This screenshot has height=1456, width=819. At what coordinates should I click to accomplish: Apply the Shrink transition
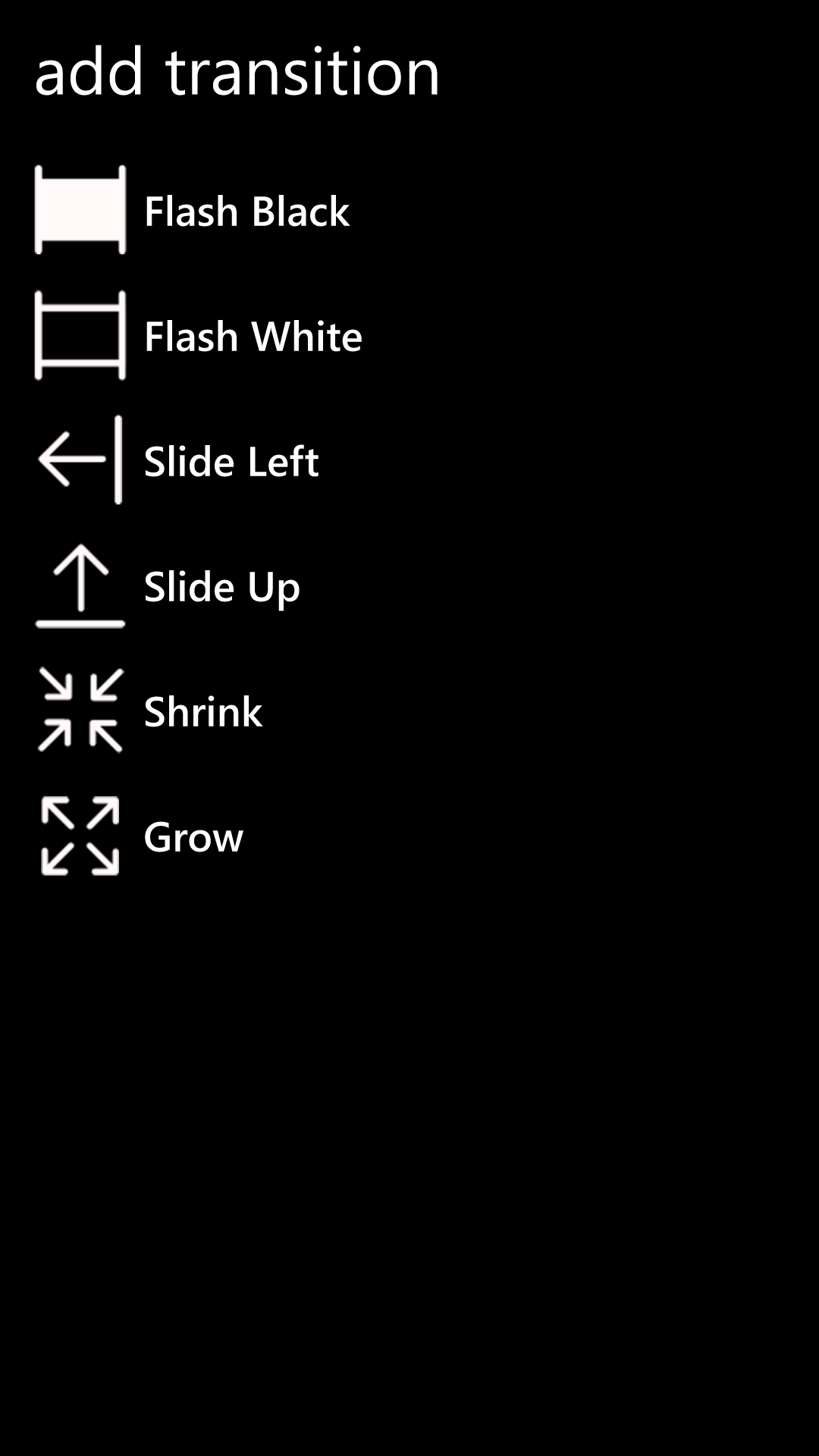[x=203, y=711]
